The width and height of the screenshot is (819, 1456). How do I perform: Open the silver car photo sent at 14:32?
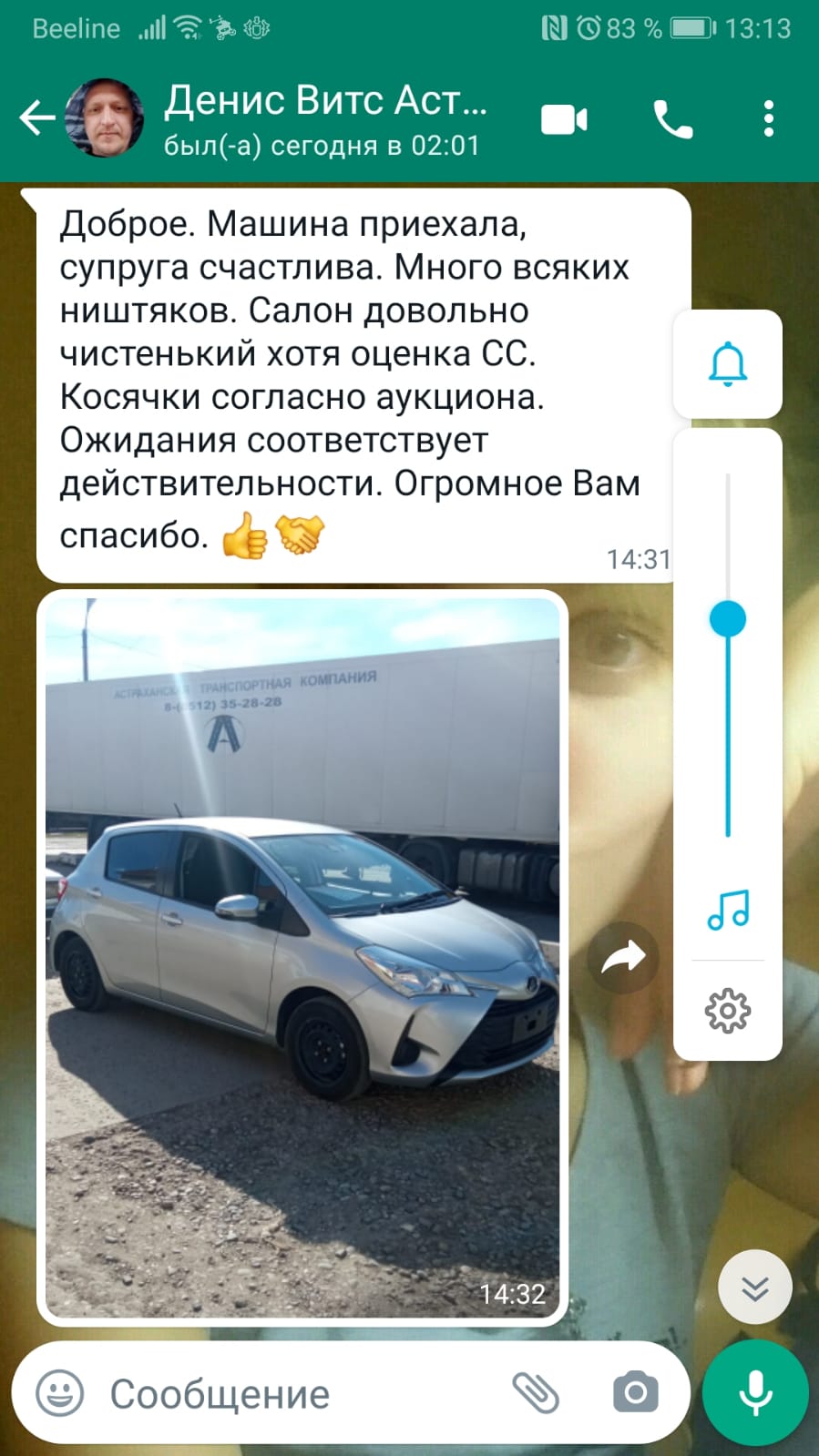click(302, 956)
